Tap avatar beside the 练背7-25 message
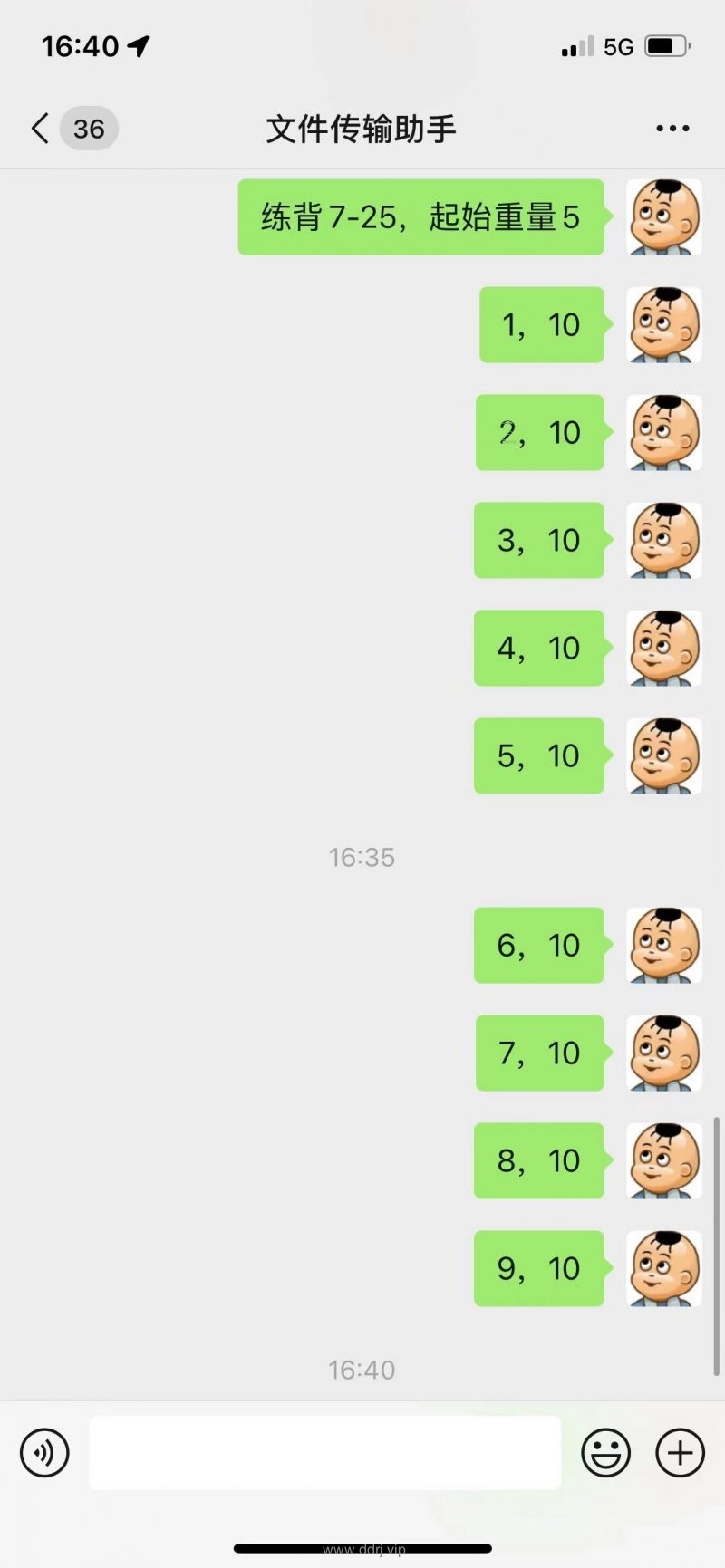Viewport: 725px width, 1568px height. coord(664,217)
